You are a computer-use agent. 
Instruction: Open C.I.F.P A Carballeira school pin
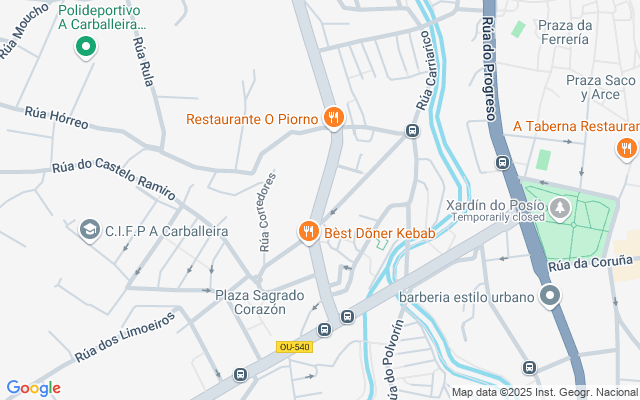tap(91, 231)
